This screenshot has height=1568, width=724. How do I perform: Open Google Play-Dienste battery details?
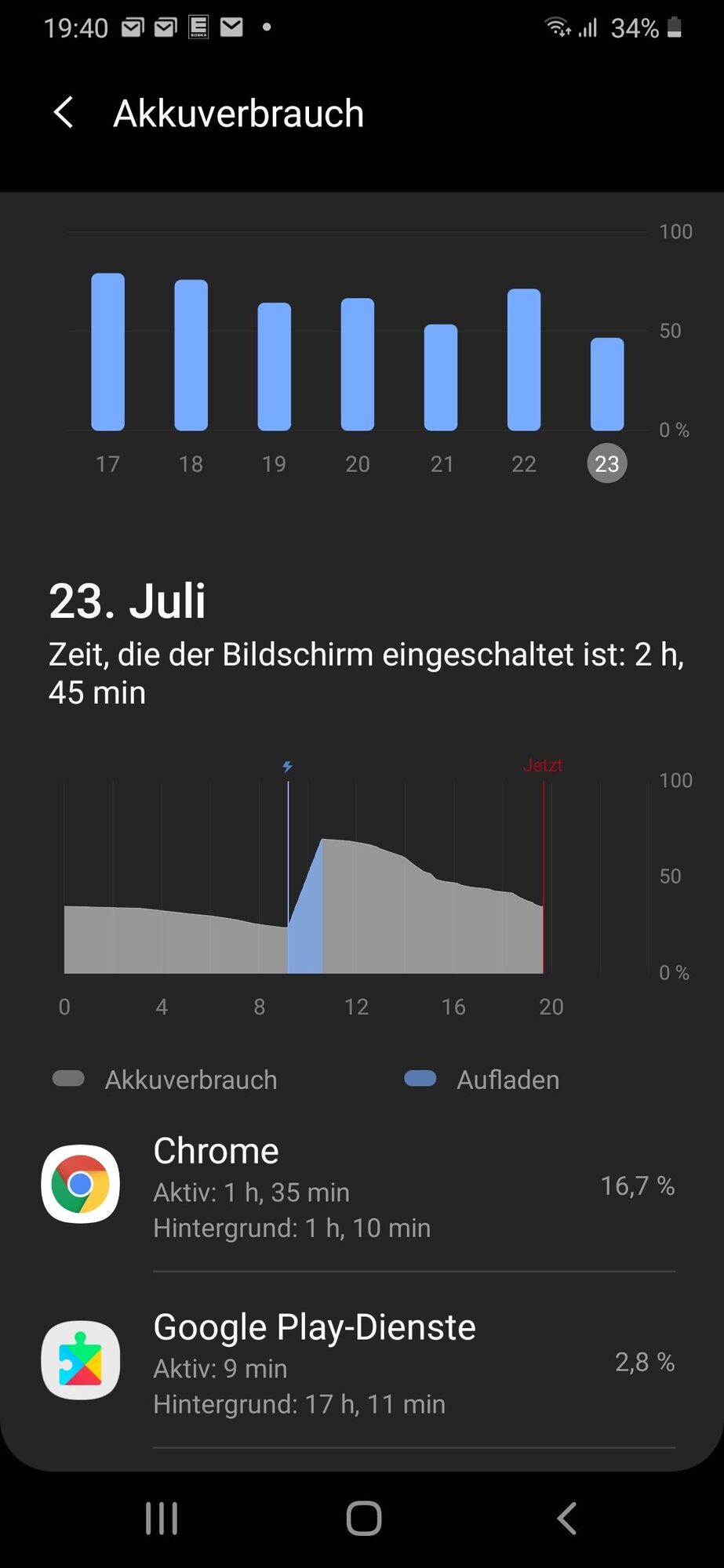pos(361,1363)
